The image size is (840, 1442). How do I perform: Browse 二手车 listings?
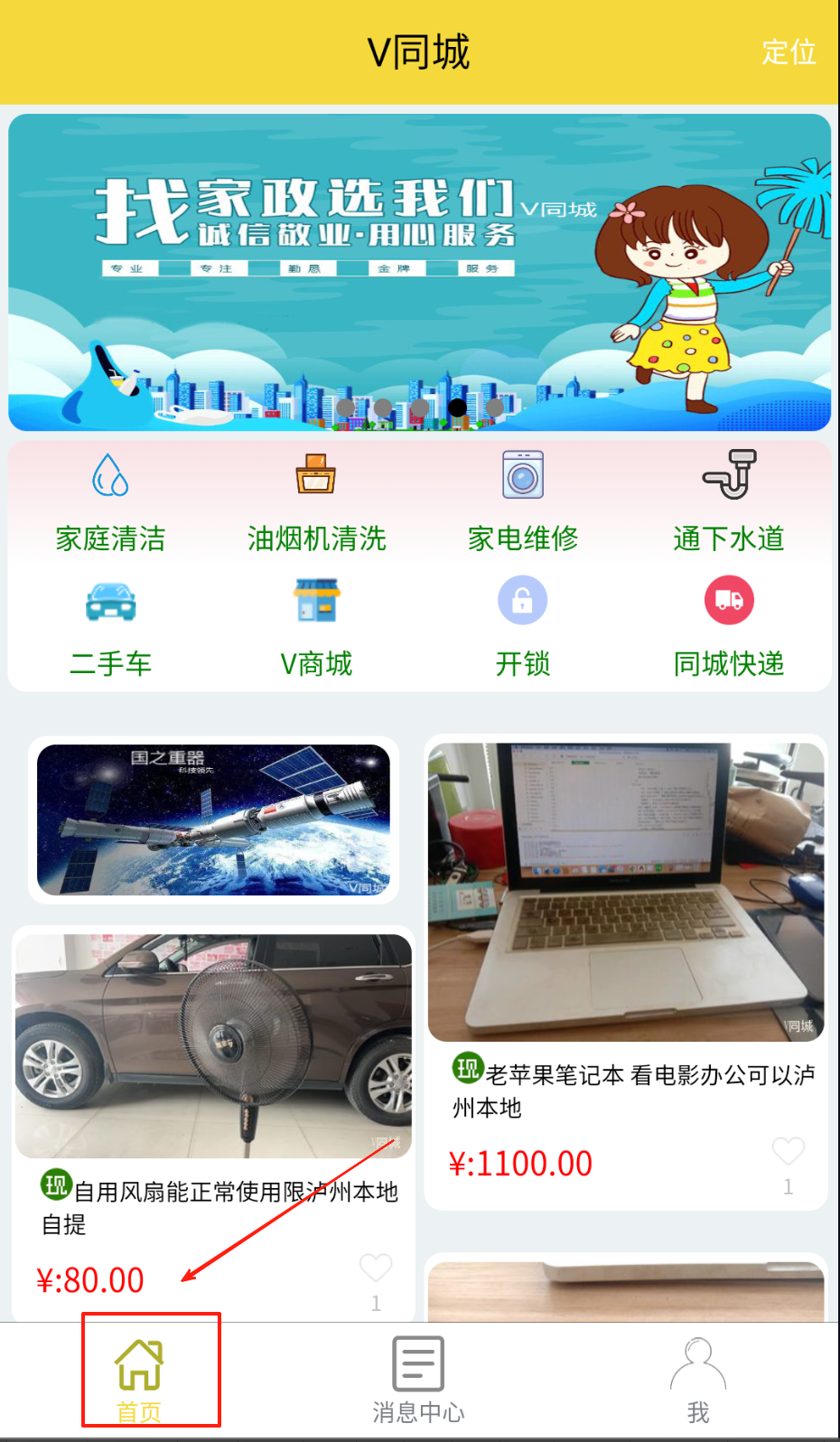tap(110, 627)
